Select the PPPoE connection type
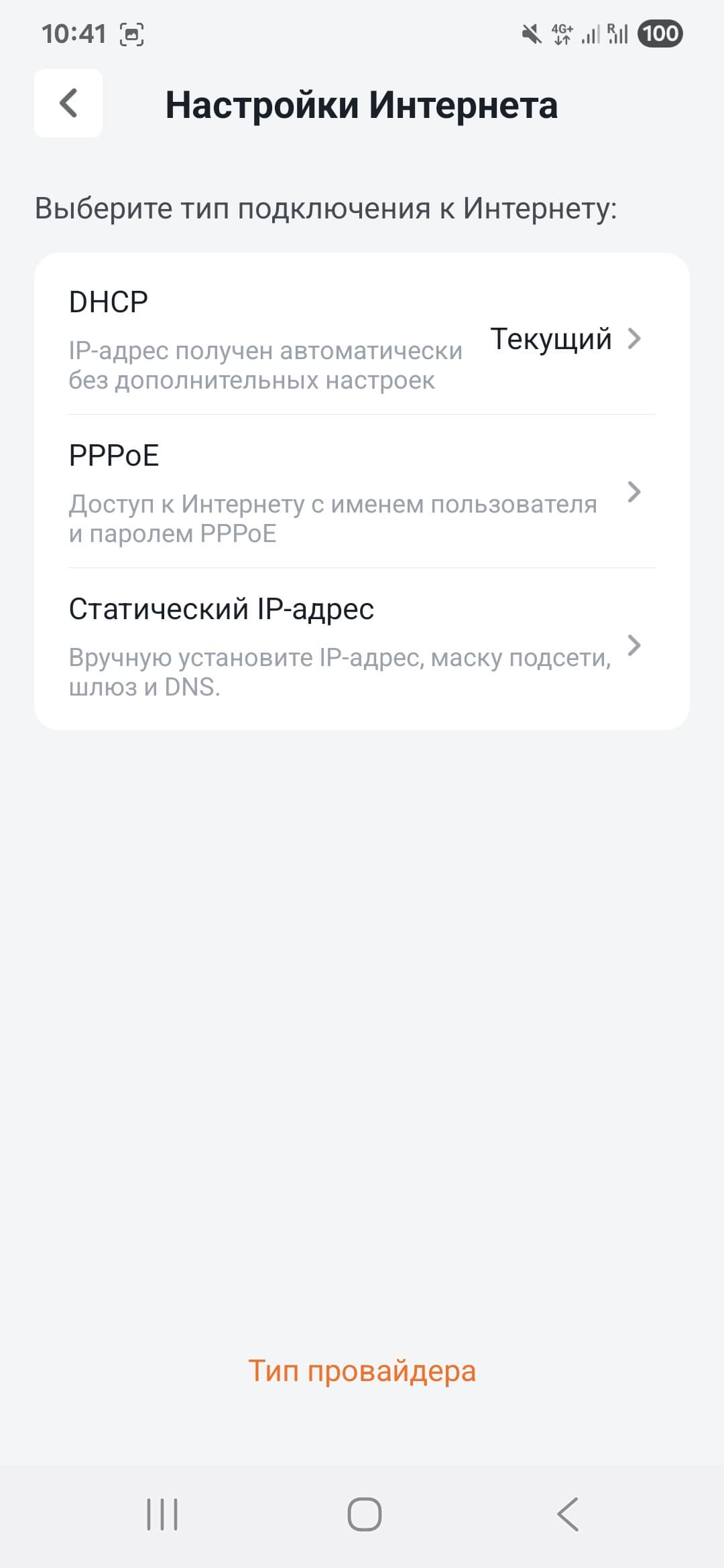Viewport: 724px width, 1568px height. (x=362, y=493)
